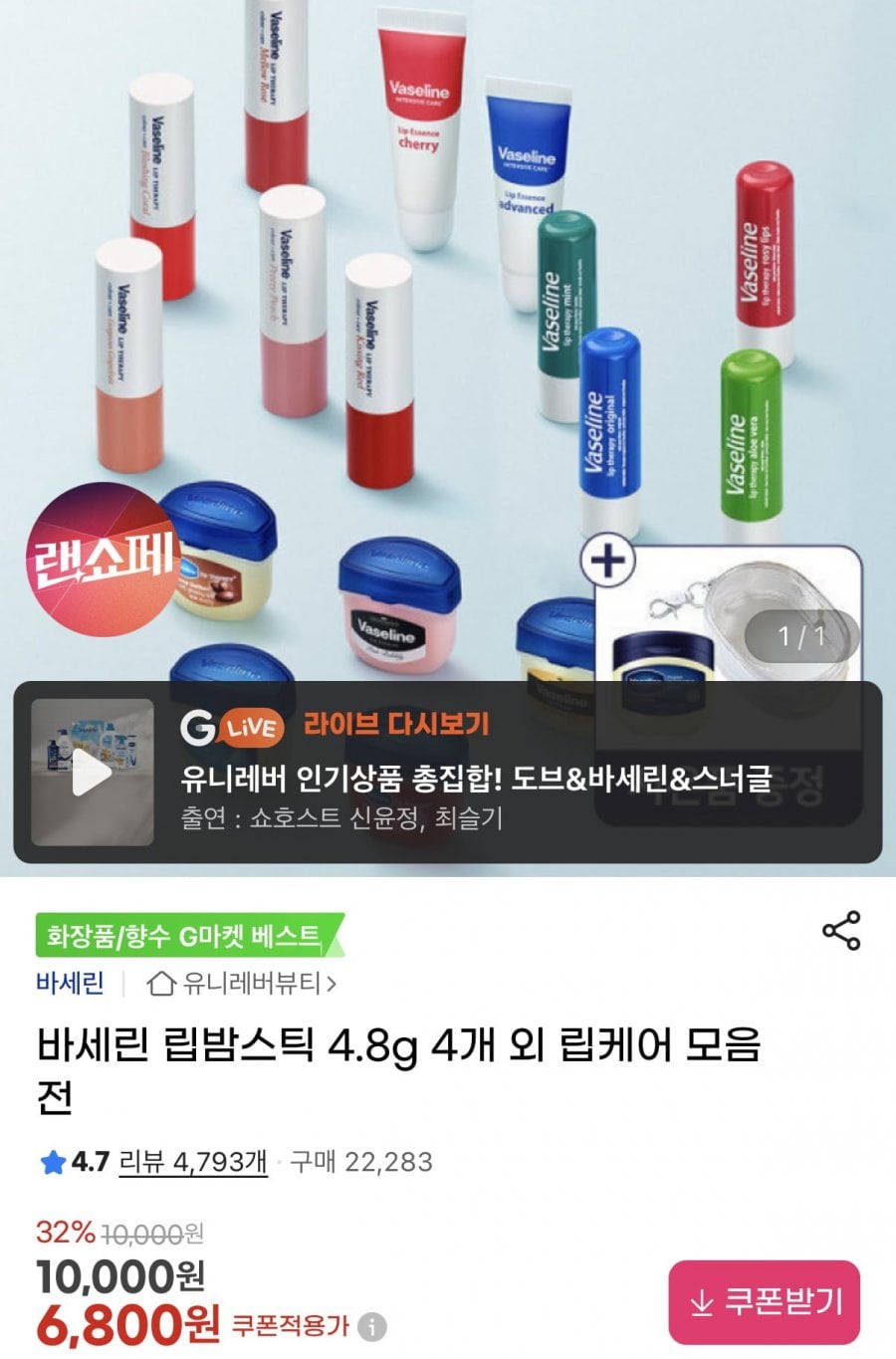Share this product
This screenshot has width=896, height=1359.
(840, 930)
